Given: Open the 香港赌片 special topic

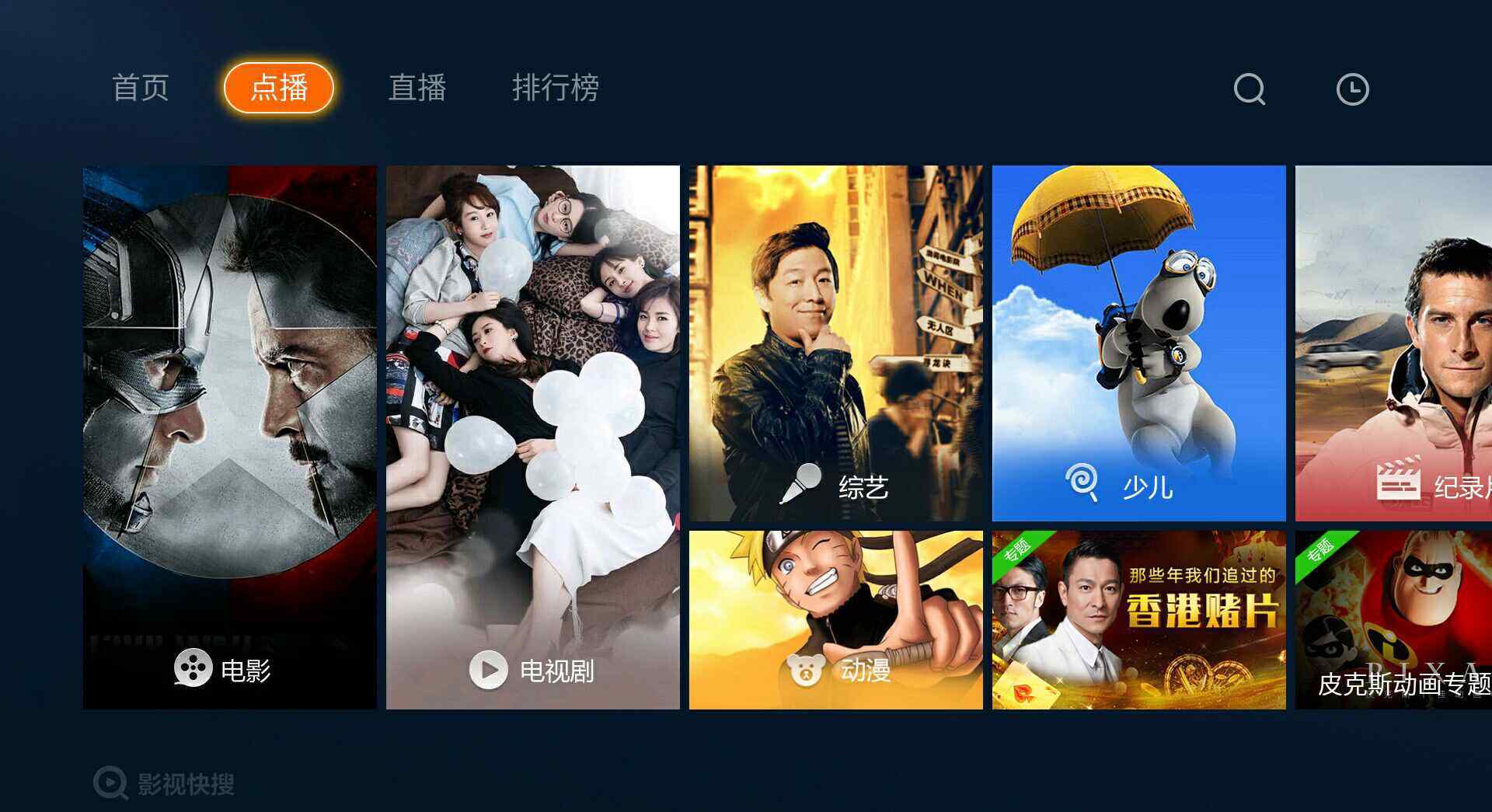Looking at the screenshot, I should click(x=1138, y=619).
